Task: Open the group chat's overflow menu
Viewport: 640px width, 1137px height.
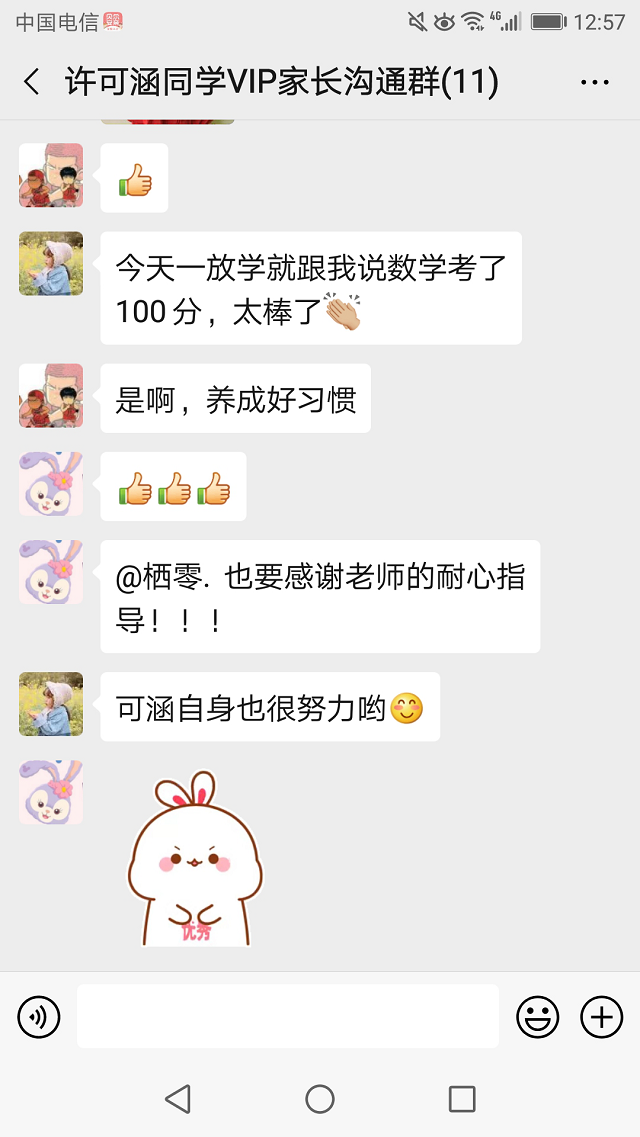Action: coord(595,82)
